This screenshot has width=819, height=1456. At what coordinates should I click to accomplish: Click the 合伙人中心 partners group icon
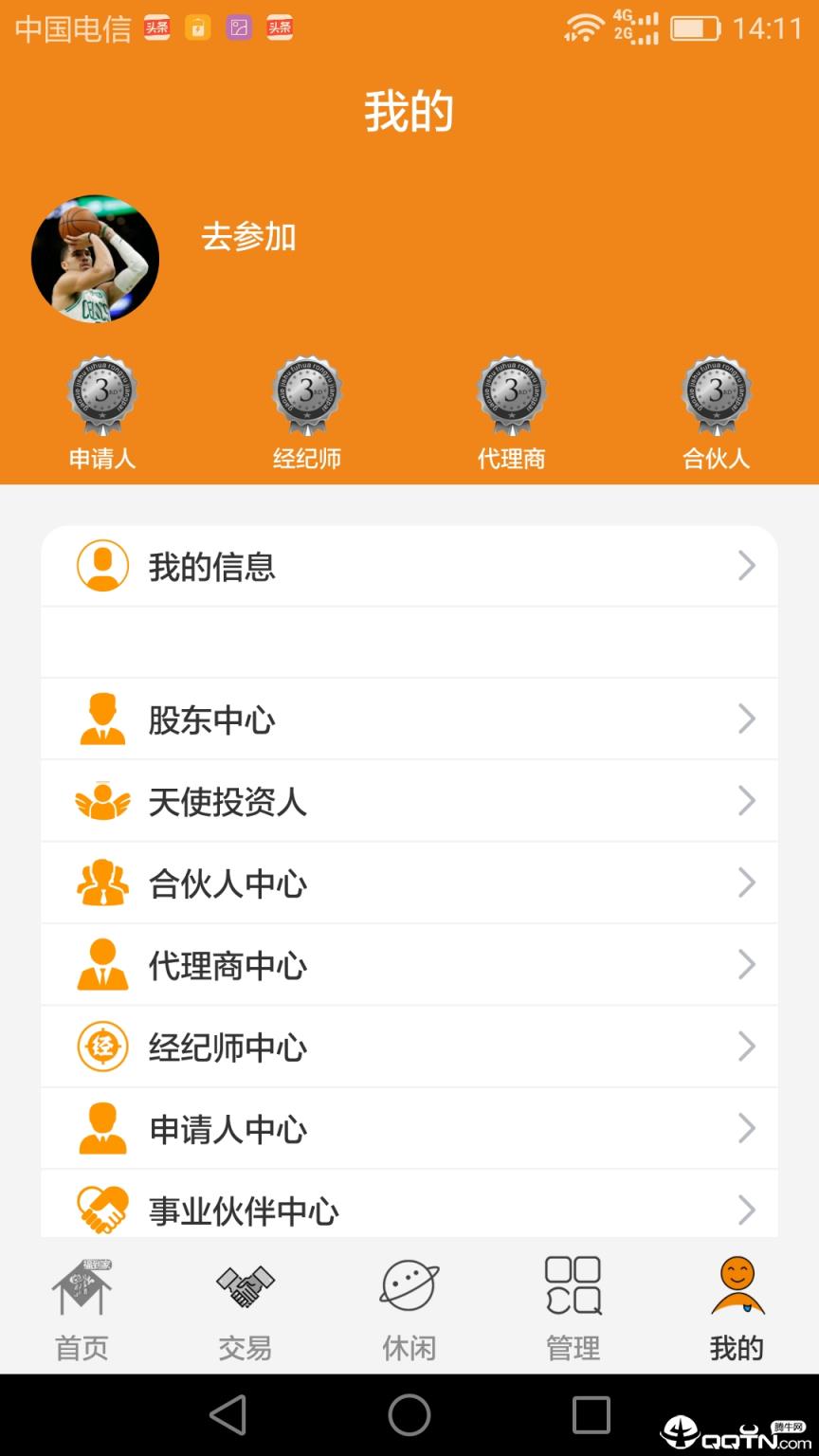coord(102,883)
